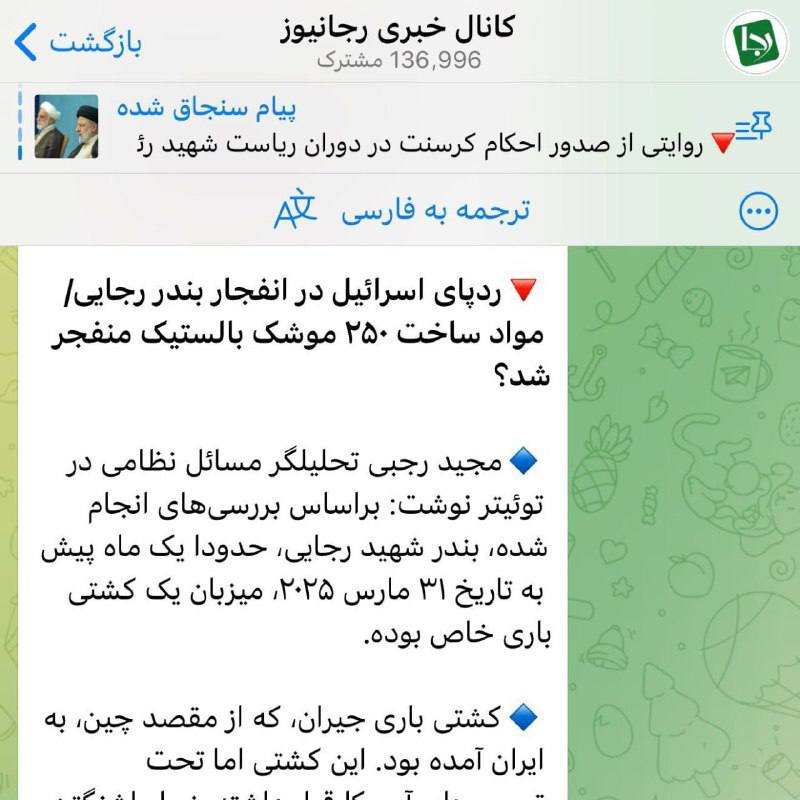Open channel info from کانال خبری رجانیوز title
The image size is (800, 800).
click(398, 28)
